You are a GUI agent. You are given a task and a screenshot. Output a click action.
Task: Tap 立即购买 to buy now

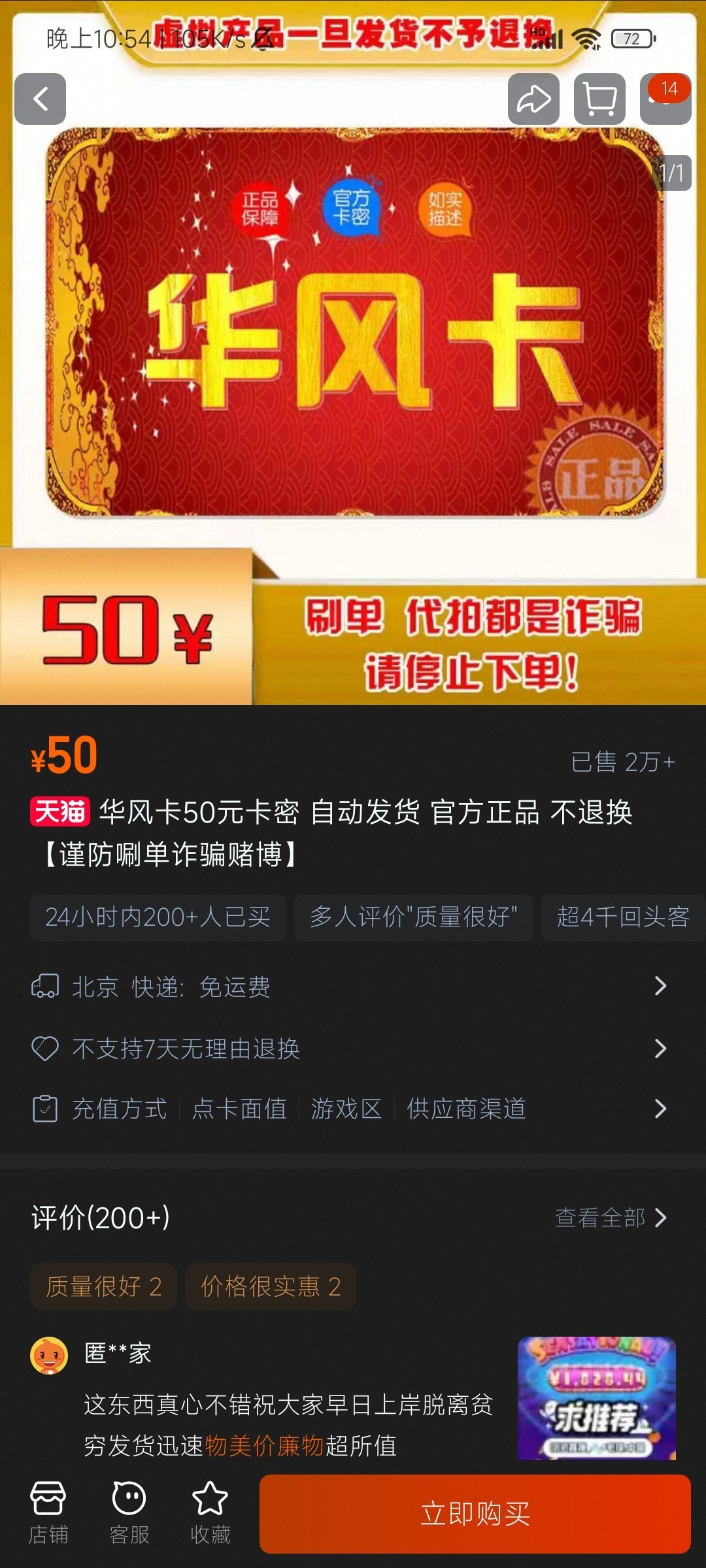tap(475, 1514)
